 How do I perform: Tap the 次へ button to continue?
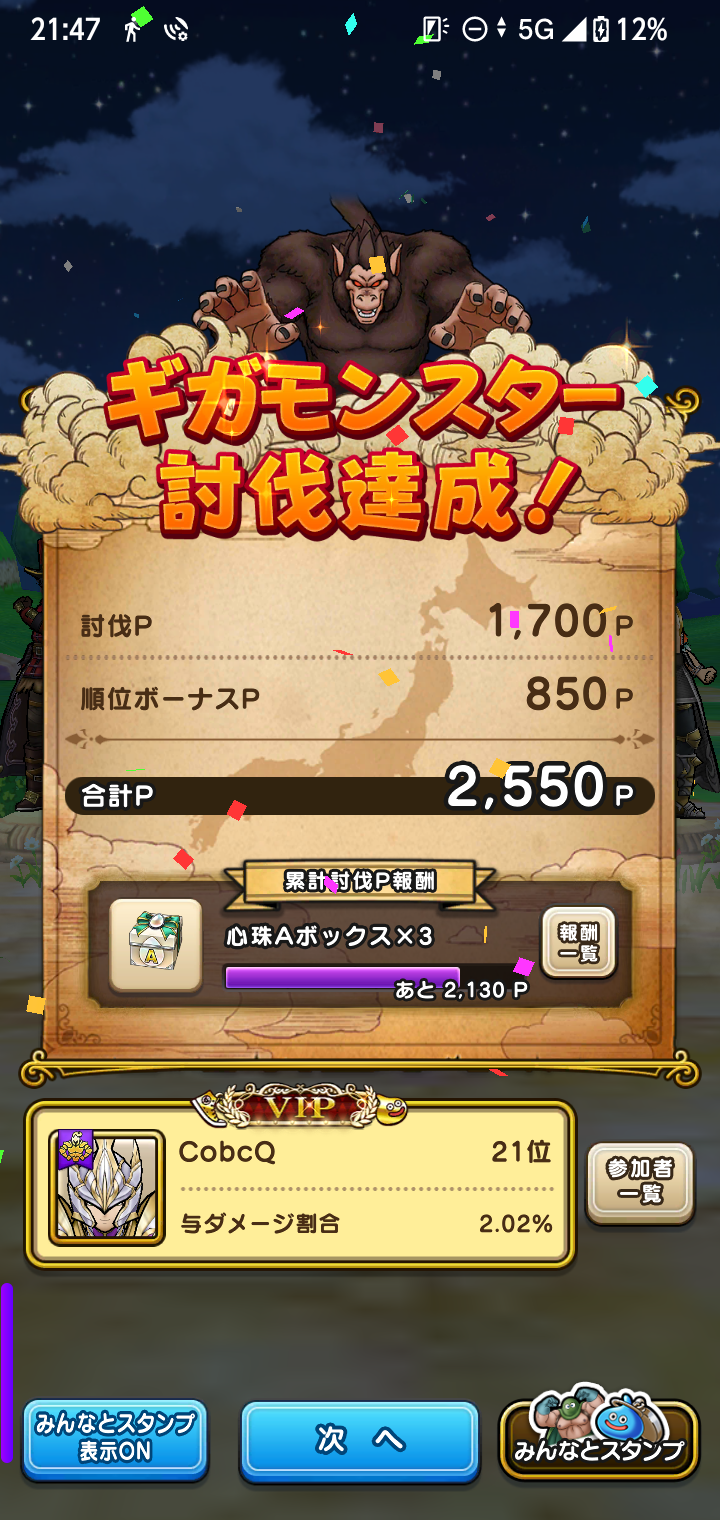coord(359,1441)
